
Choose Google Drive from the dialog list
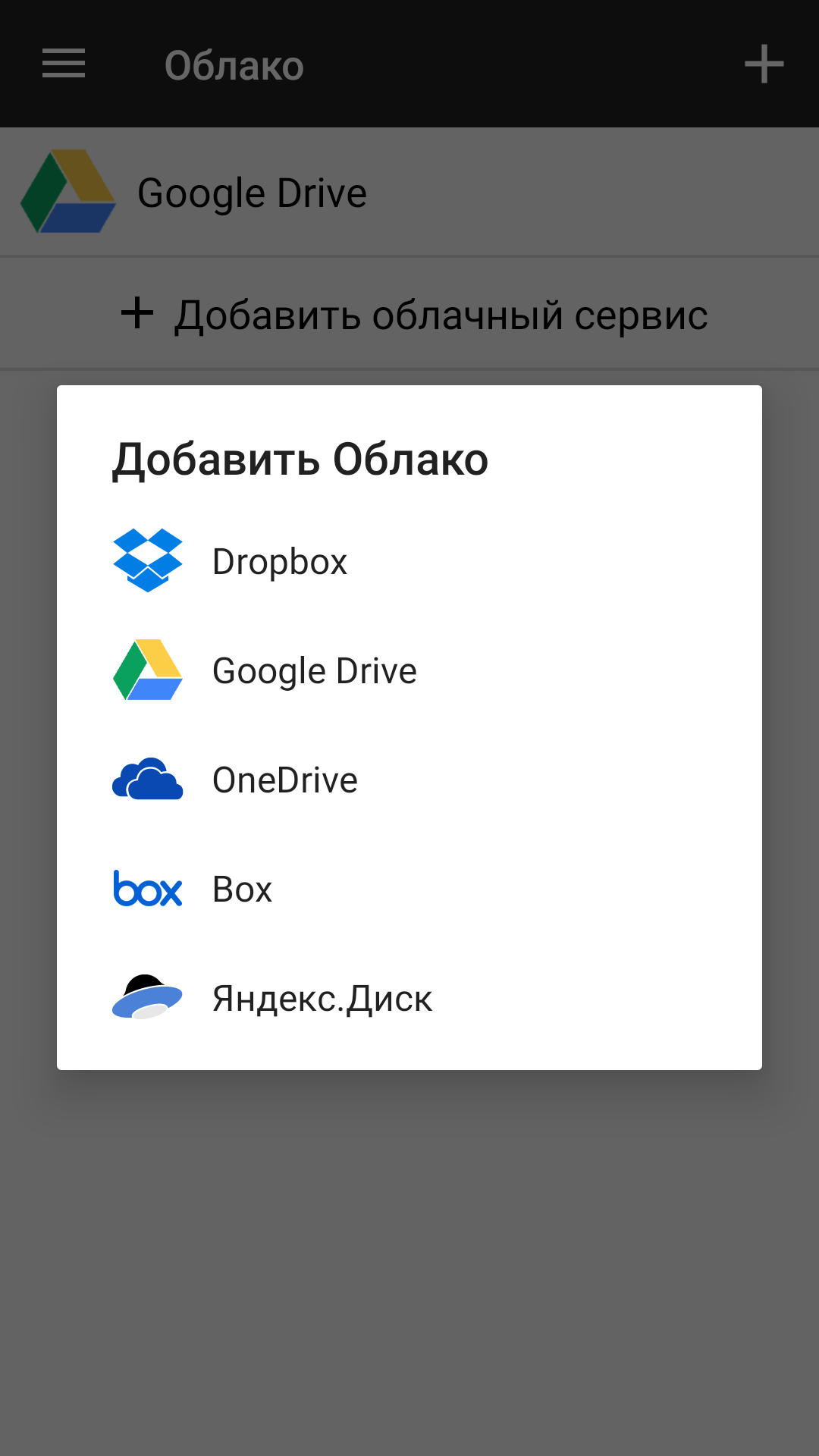click(409, 670)
